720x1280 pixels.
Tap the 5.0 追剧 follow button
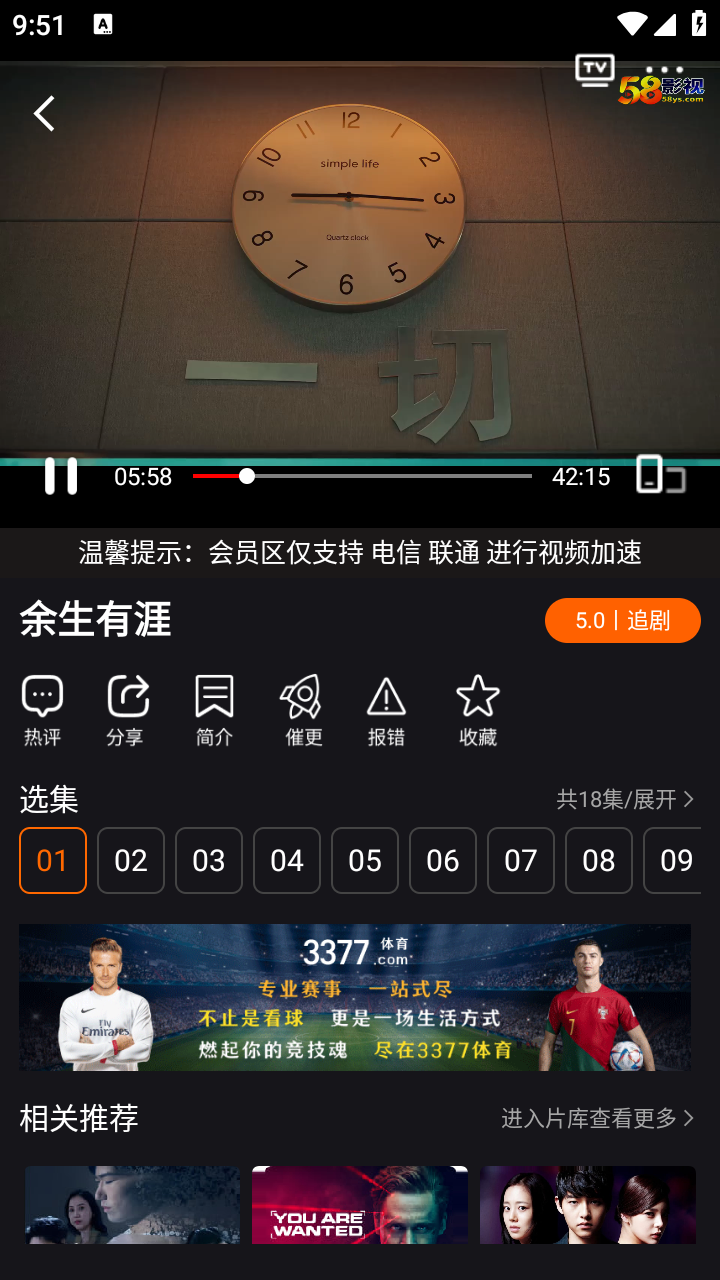coord(622,620)
